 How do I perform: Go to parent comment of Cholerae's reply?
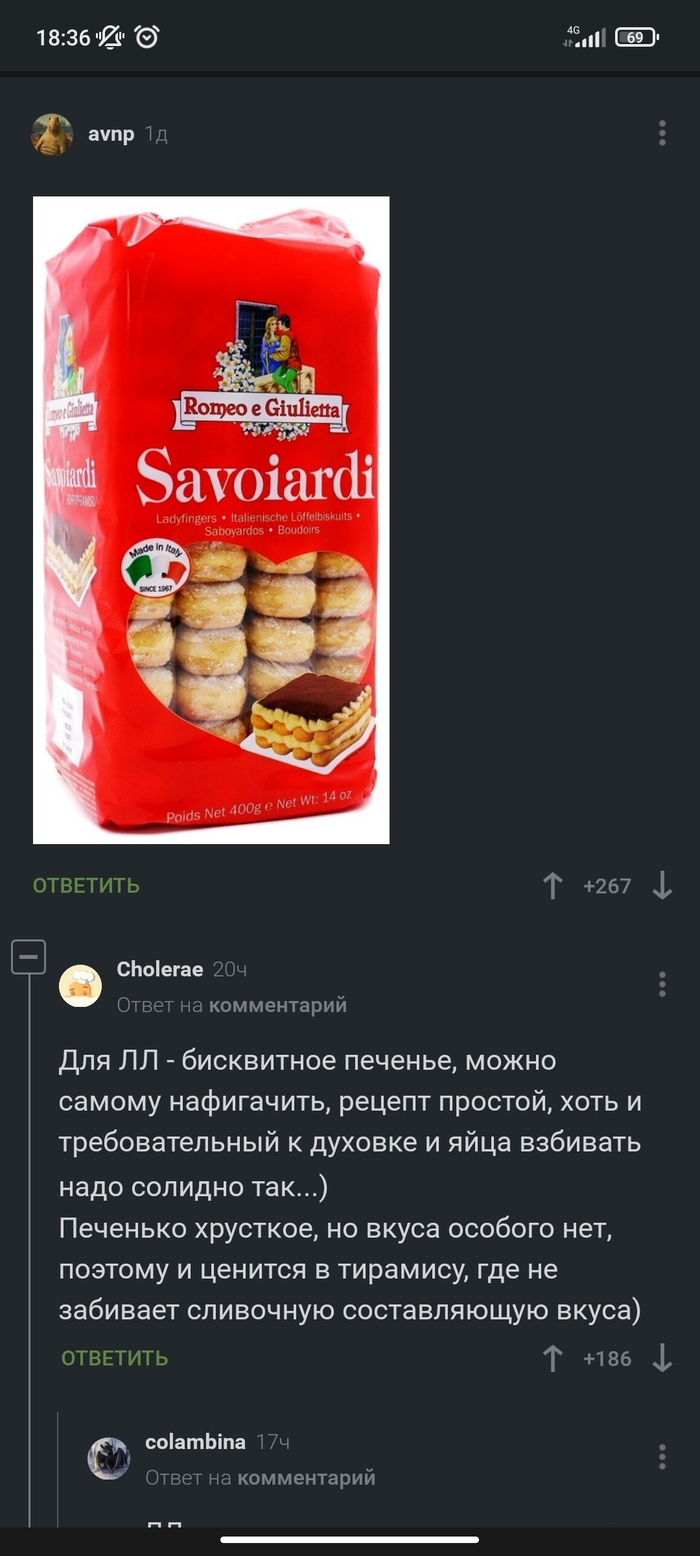point(277,1005)
